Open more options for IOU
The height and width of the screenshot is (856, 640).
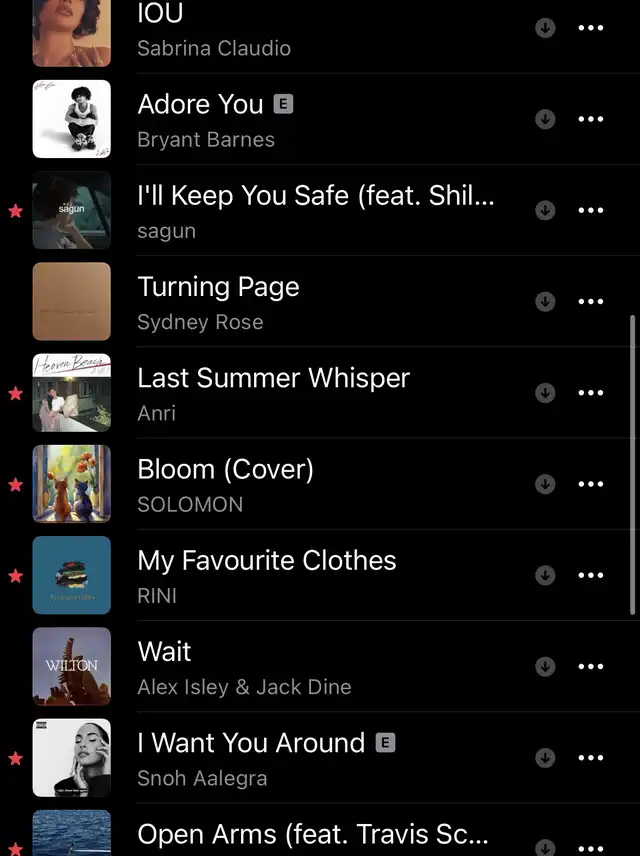click(591, 28)
